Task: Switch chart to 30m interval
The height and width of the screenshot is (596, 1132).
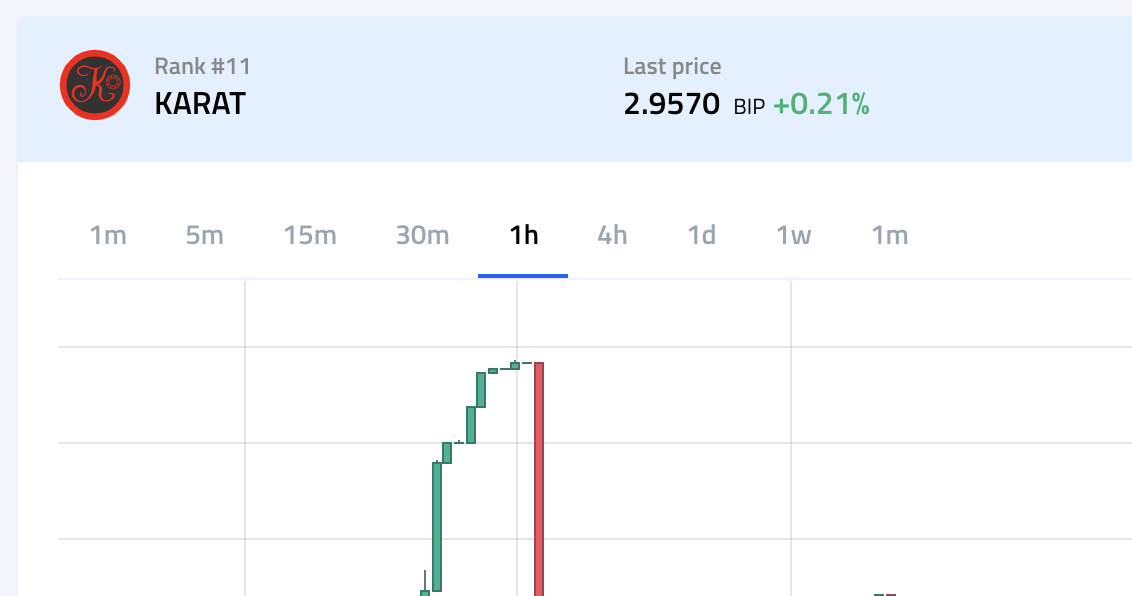Action: click(422, 236)
